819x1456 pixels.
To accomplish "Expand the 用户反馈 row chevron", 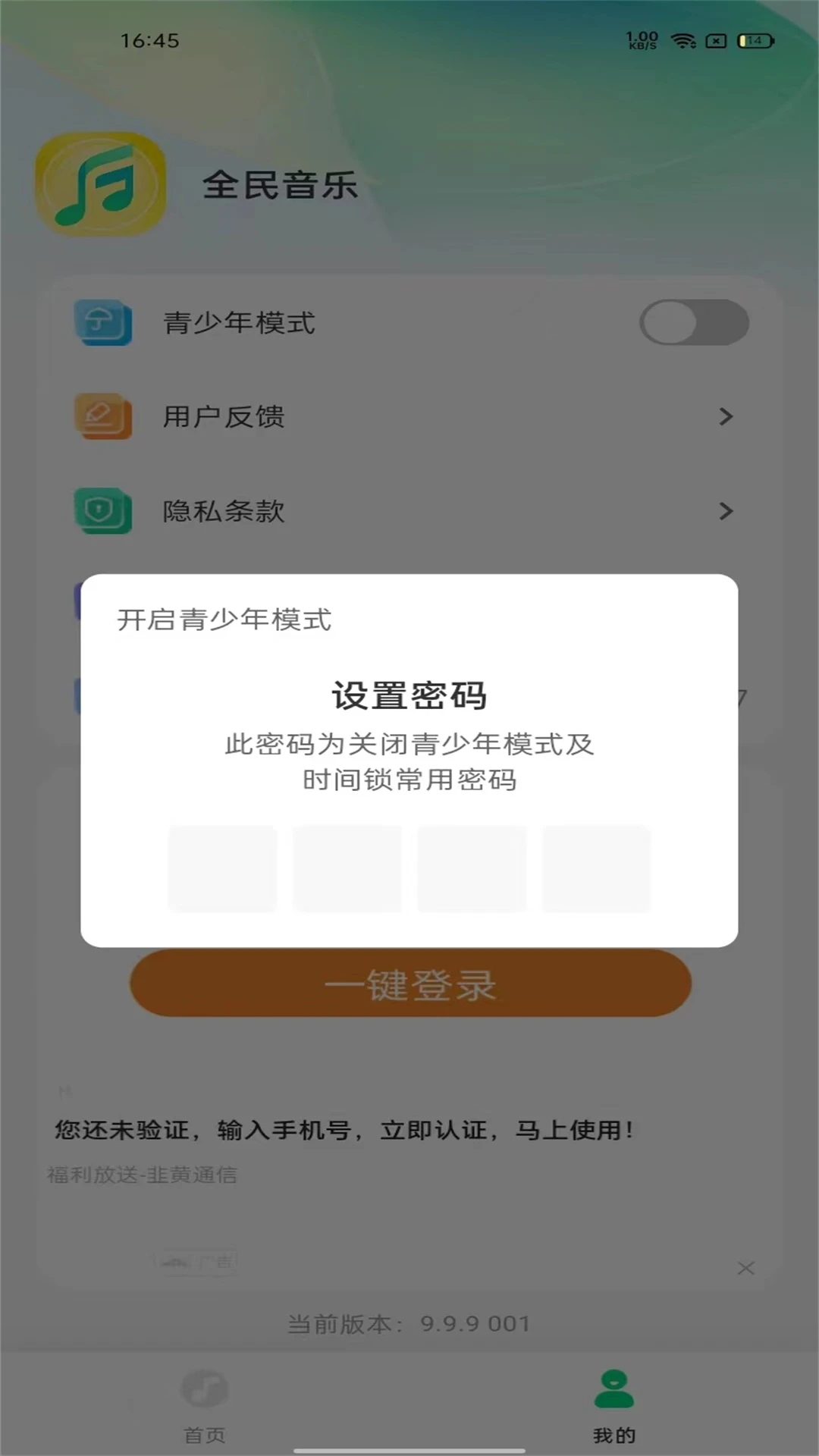I will point(727,416).
